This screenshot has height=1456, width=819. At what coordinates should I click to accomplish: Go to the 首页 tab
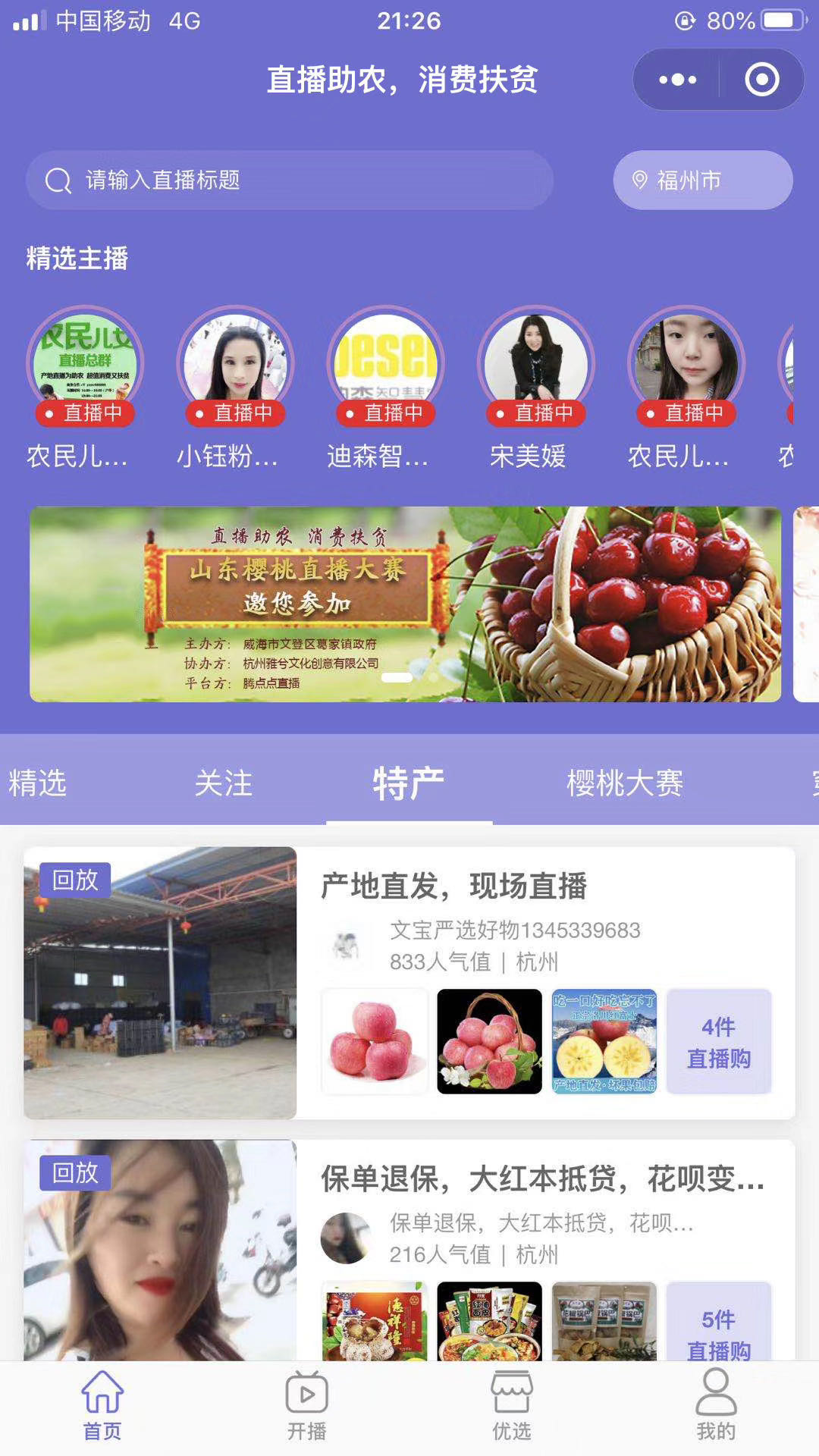pos(102,1407)
